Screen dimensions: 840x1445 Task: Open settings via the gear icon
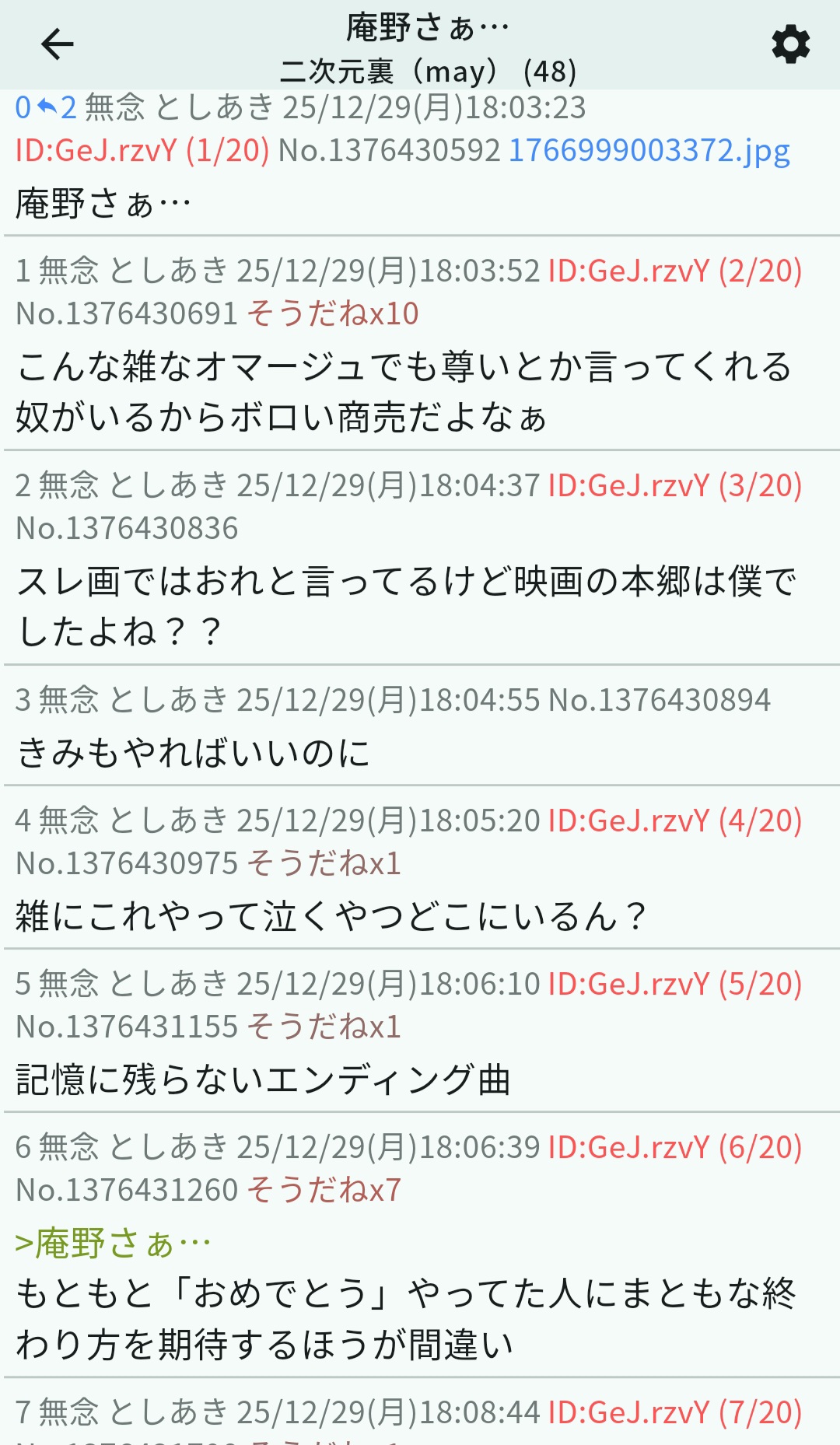pyautogui.click(x=790, y=44)
